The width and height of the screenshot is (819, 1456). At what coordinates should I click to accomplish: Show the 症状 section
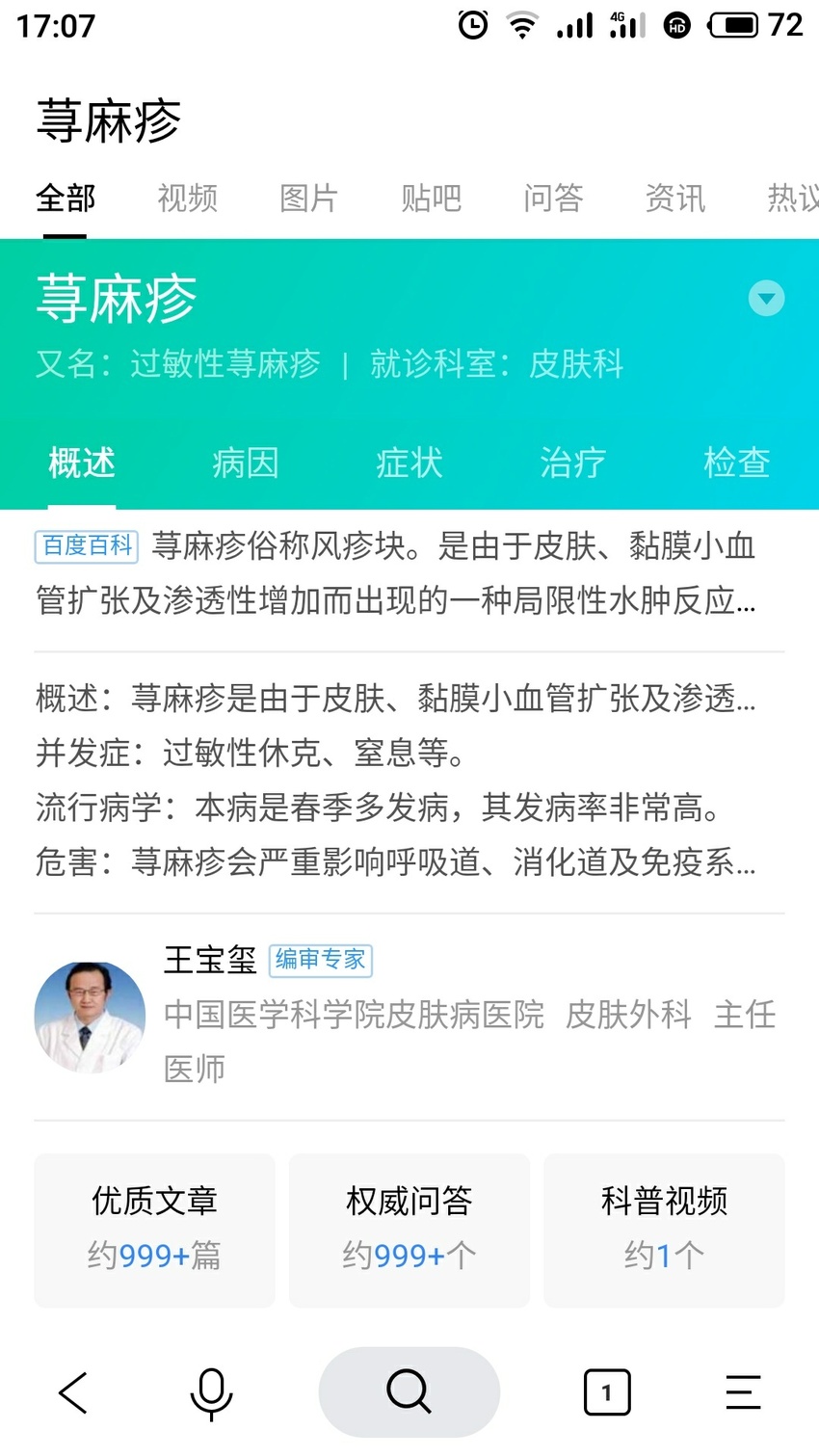pos(409,463)
